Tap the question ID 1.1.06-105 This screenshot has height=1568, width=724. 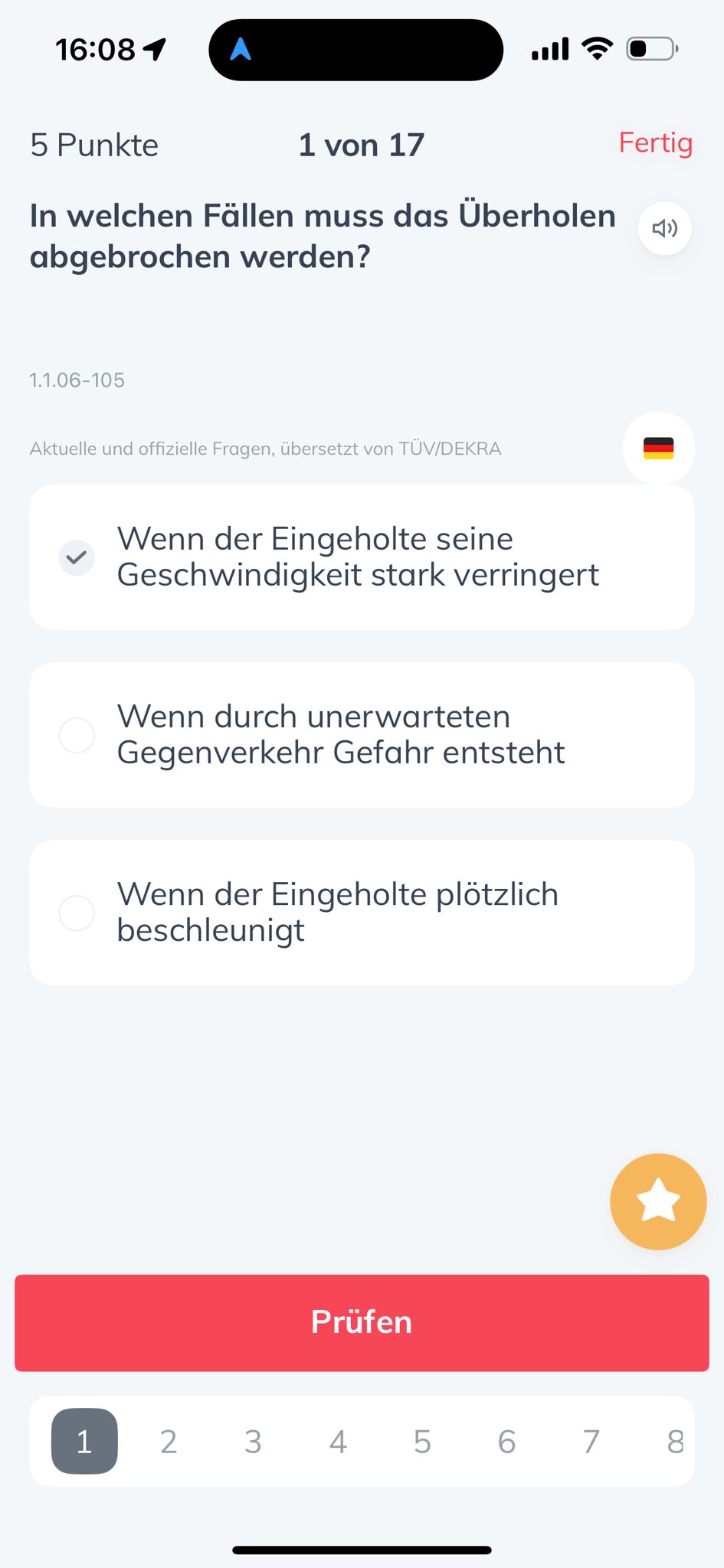pos(77,380)
